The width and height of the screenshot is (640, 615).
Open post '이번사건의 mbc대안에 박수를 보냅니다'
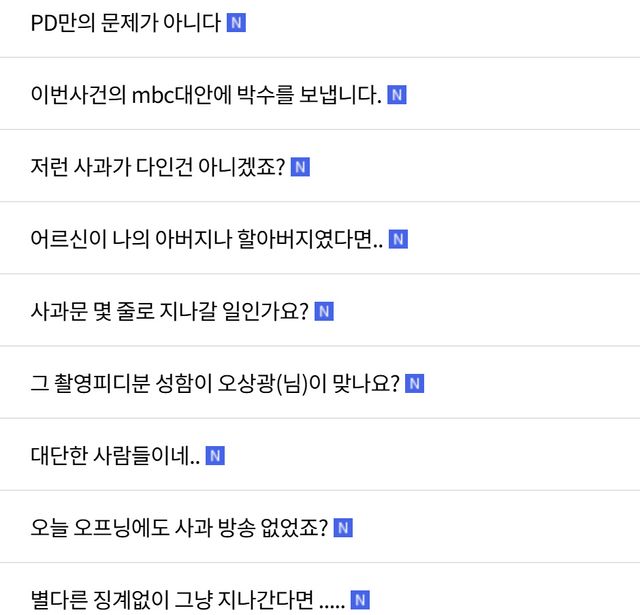pyautogui.click(x=206, y=95)
